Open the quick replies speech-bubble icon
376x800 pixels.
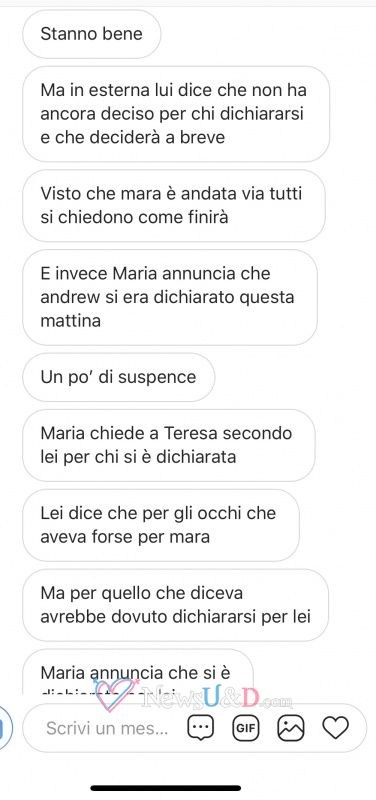pyautogui.click(x=200, y=728)
